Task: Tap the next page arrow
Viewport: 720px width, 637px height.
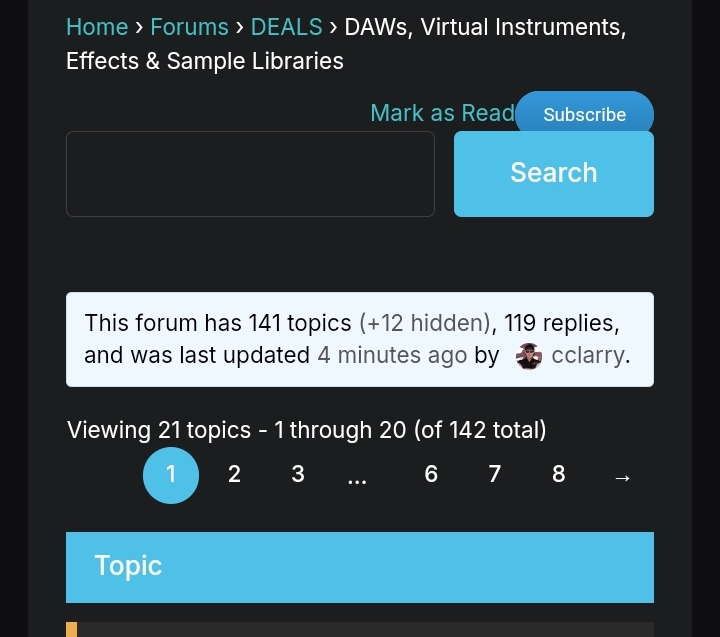Action: (x=622, y=477)
